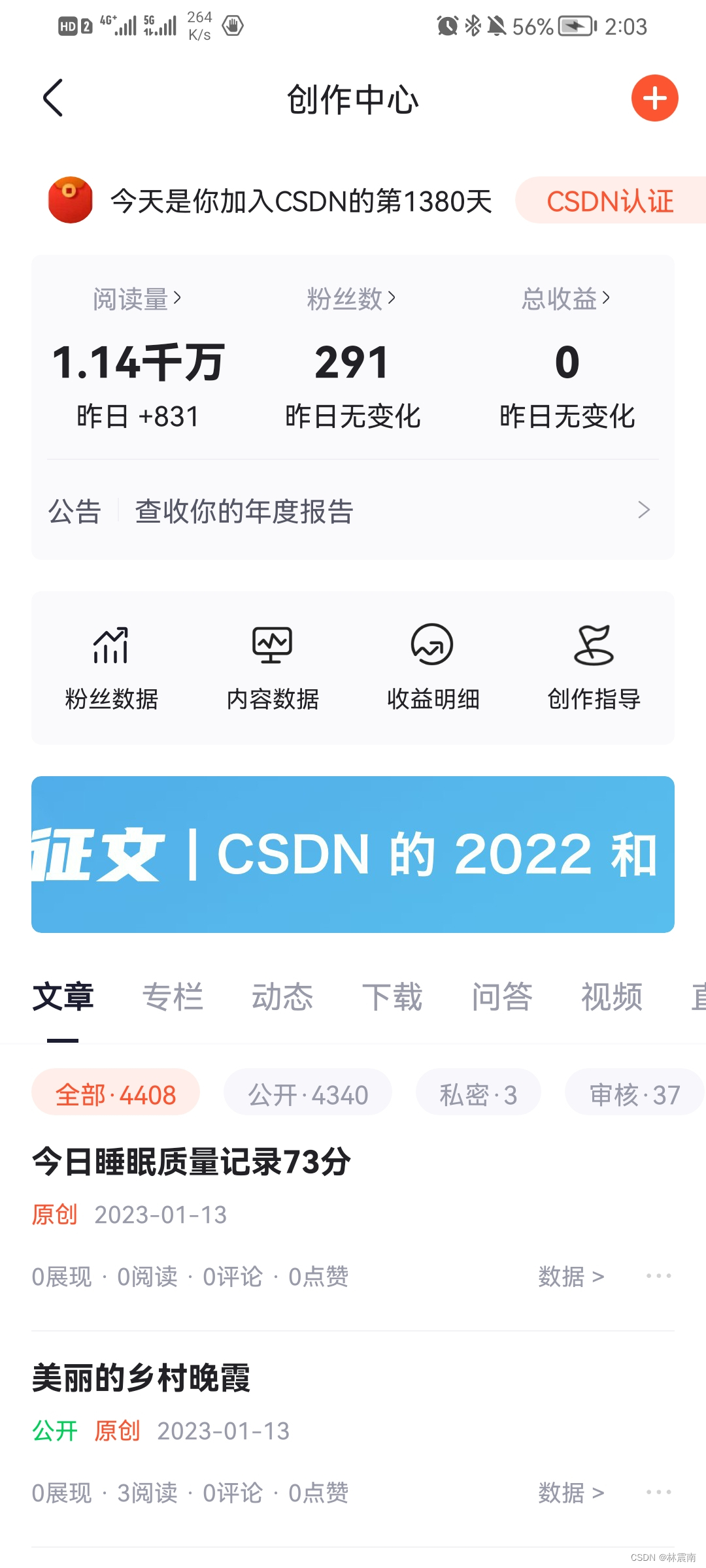Switch to the 问答 tab
This screenshot has width=706, height=1568.
502,997
